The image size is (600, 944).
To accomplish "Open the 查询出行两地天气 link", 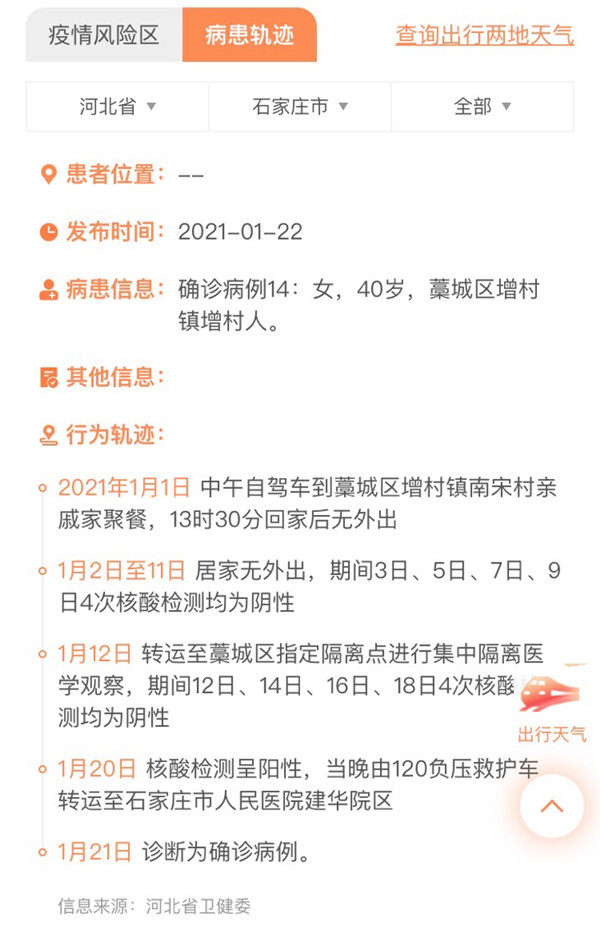I will [x=484, y=36].
